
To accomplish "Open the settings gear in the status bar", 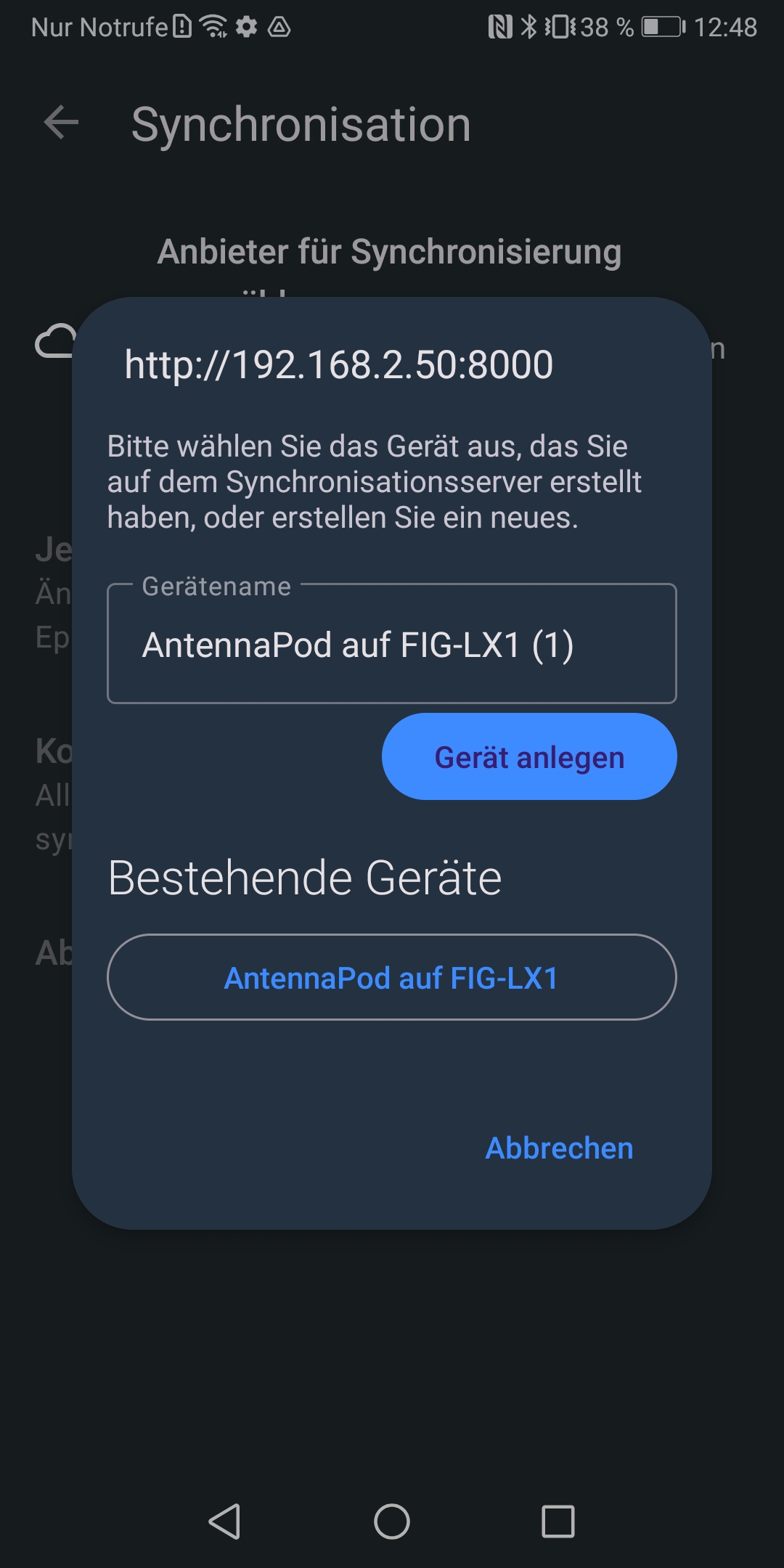I will click(x=245, y=28).
